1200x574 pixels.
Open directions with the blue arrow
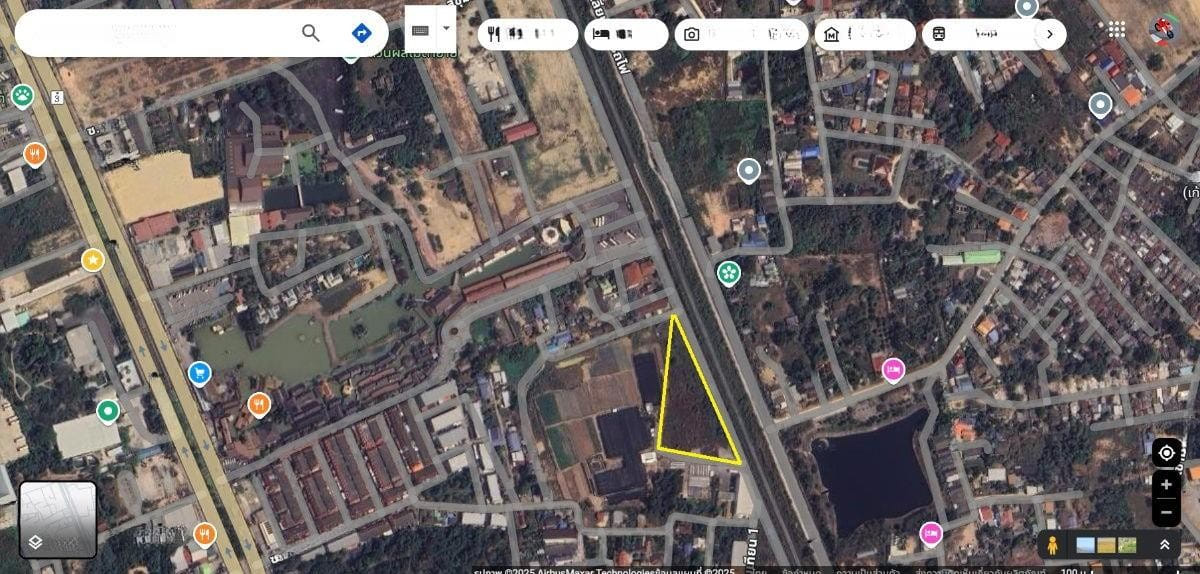coord(362,33)
